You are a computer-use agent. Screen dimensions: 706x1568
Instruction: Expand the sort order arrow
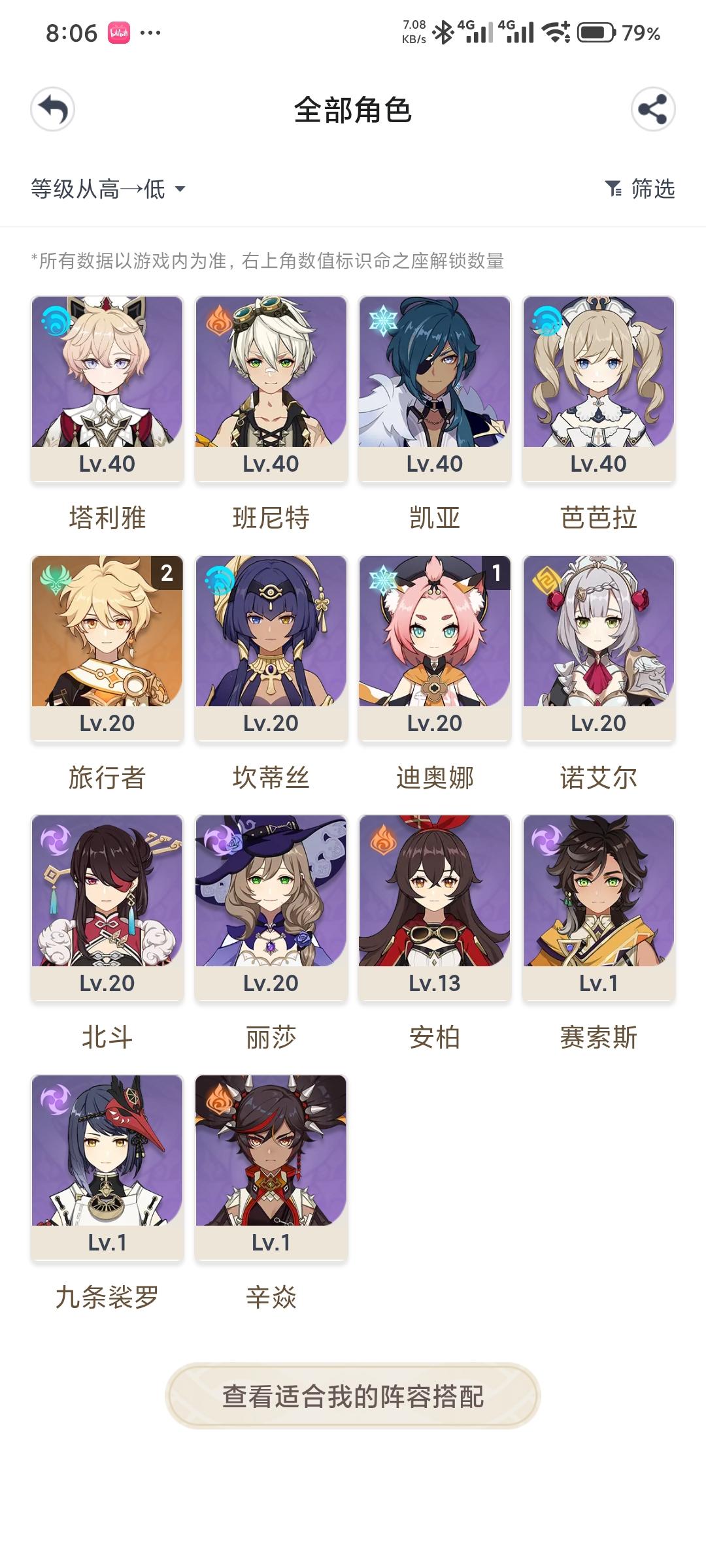pyautogui.click(x=182, y=189)
